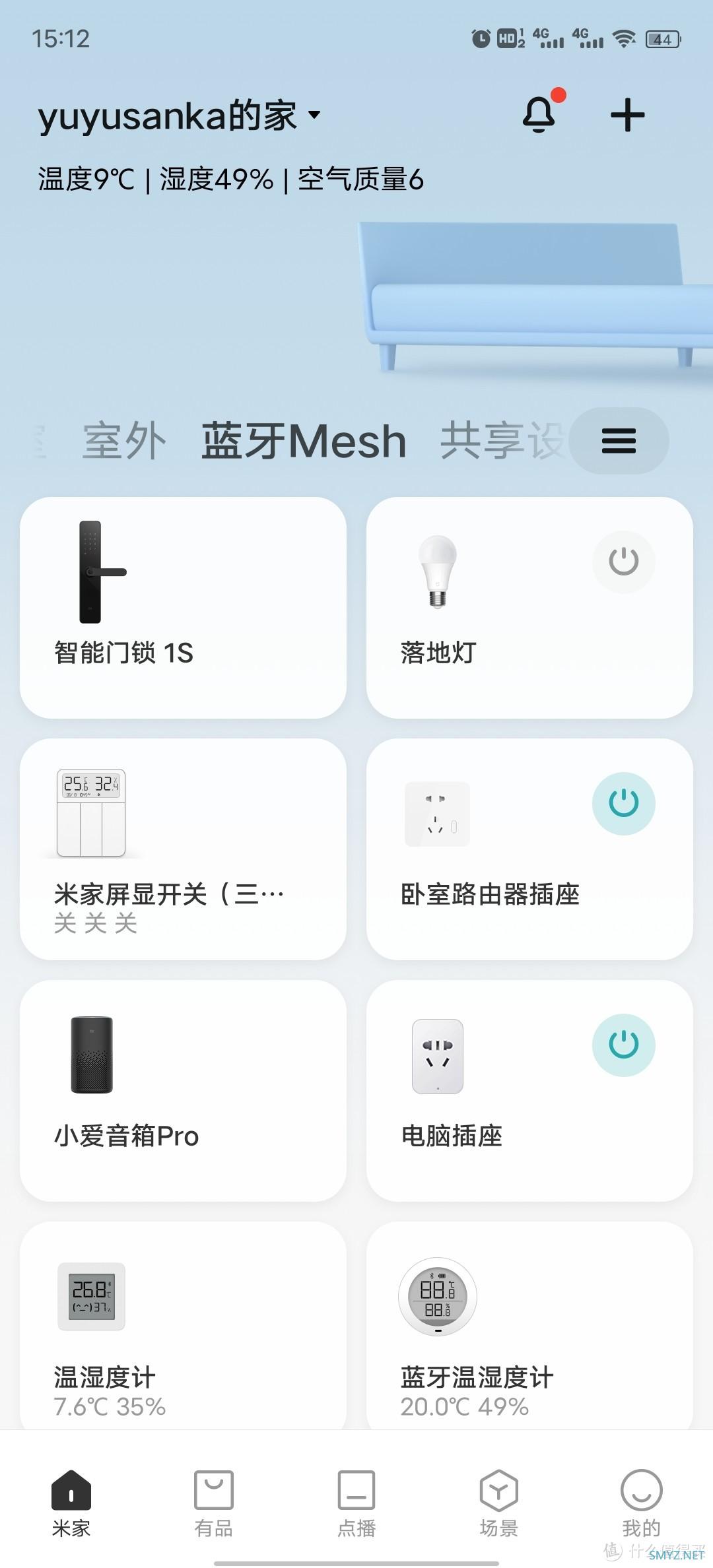This screenshot has width=713, height=1568.
Task: Open the 小爱音箱Pro card
Action: [x=183, y=1090]
